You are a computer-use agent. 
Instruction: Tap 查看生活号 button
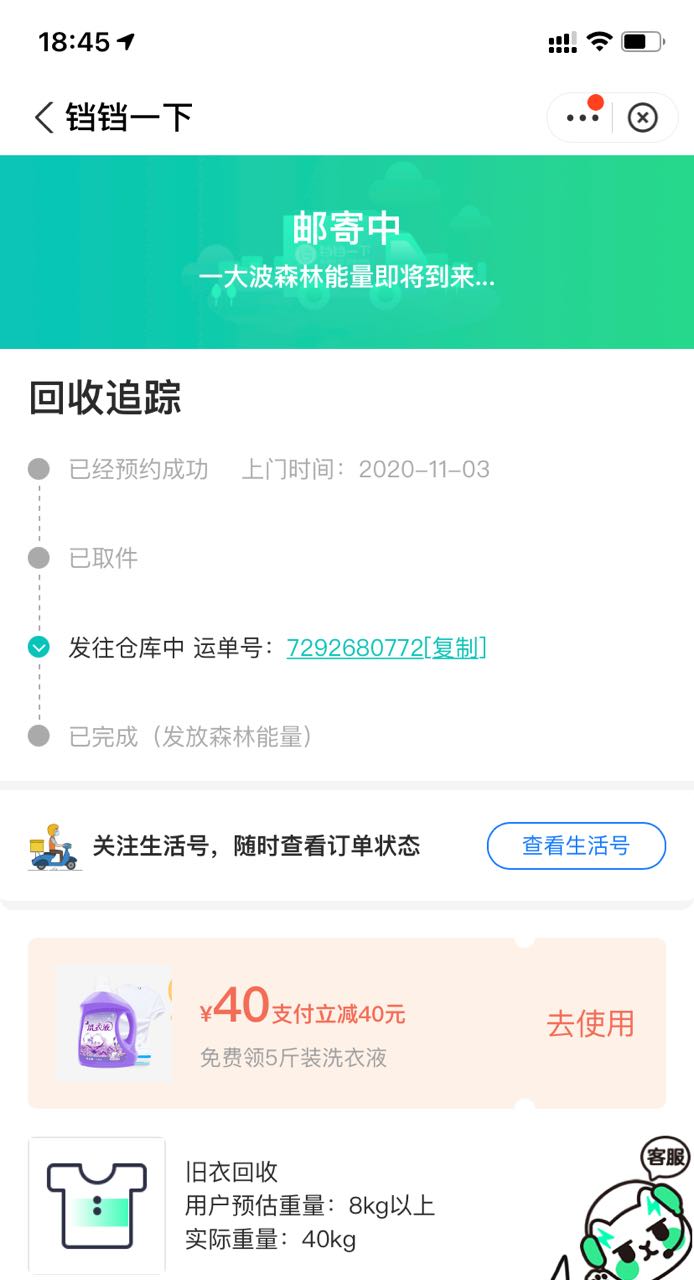pyautogui.click(x=576, y=846)
